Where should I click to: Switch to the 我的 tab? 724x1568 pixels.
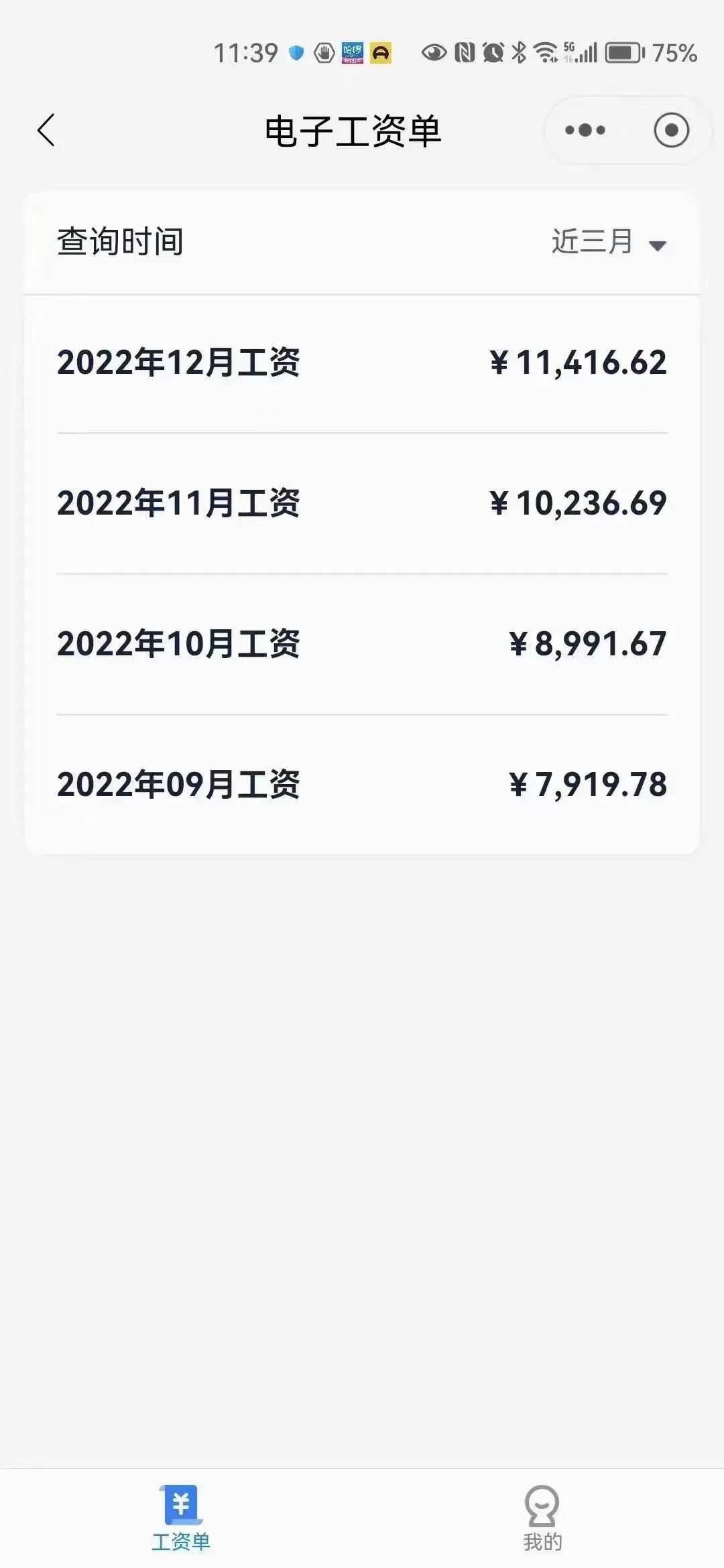[x=542, y=1518]
